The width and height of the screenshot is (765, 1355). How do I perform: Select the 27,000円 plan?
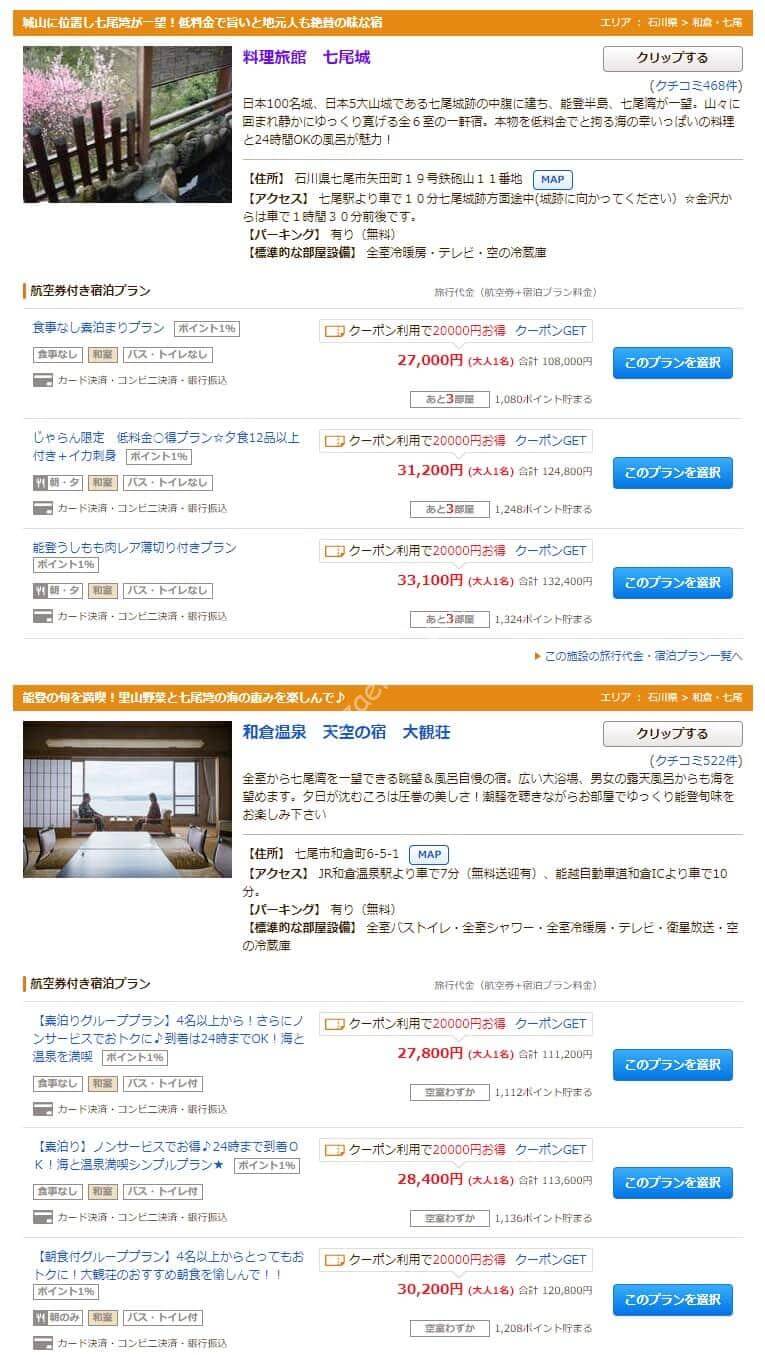click(x=672, y=362)
